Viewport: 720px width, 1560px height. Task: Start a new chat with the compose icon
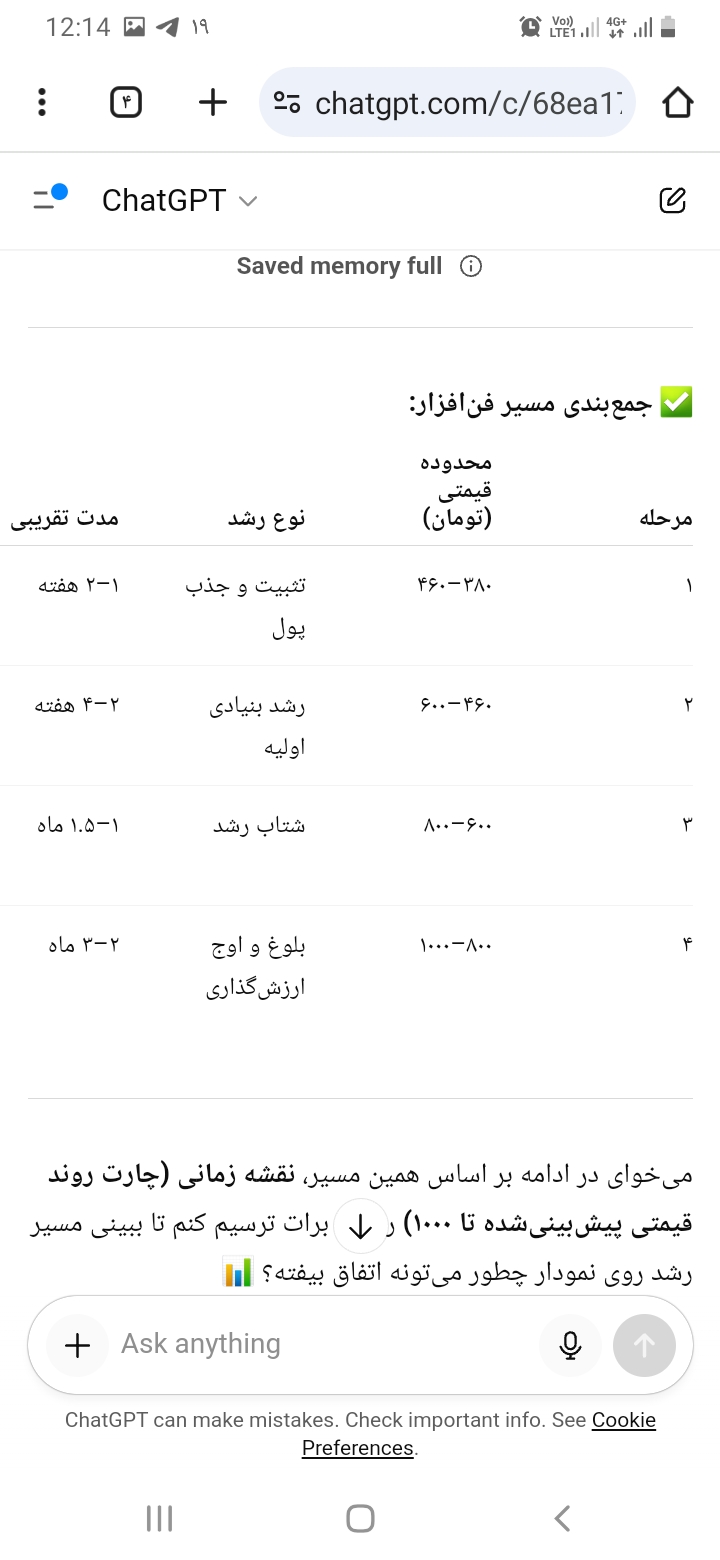coord(673,200)
